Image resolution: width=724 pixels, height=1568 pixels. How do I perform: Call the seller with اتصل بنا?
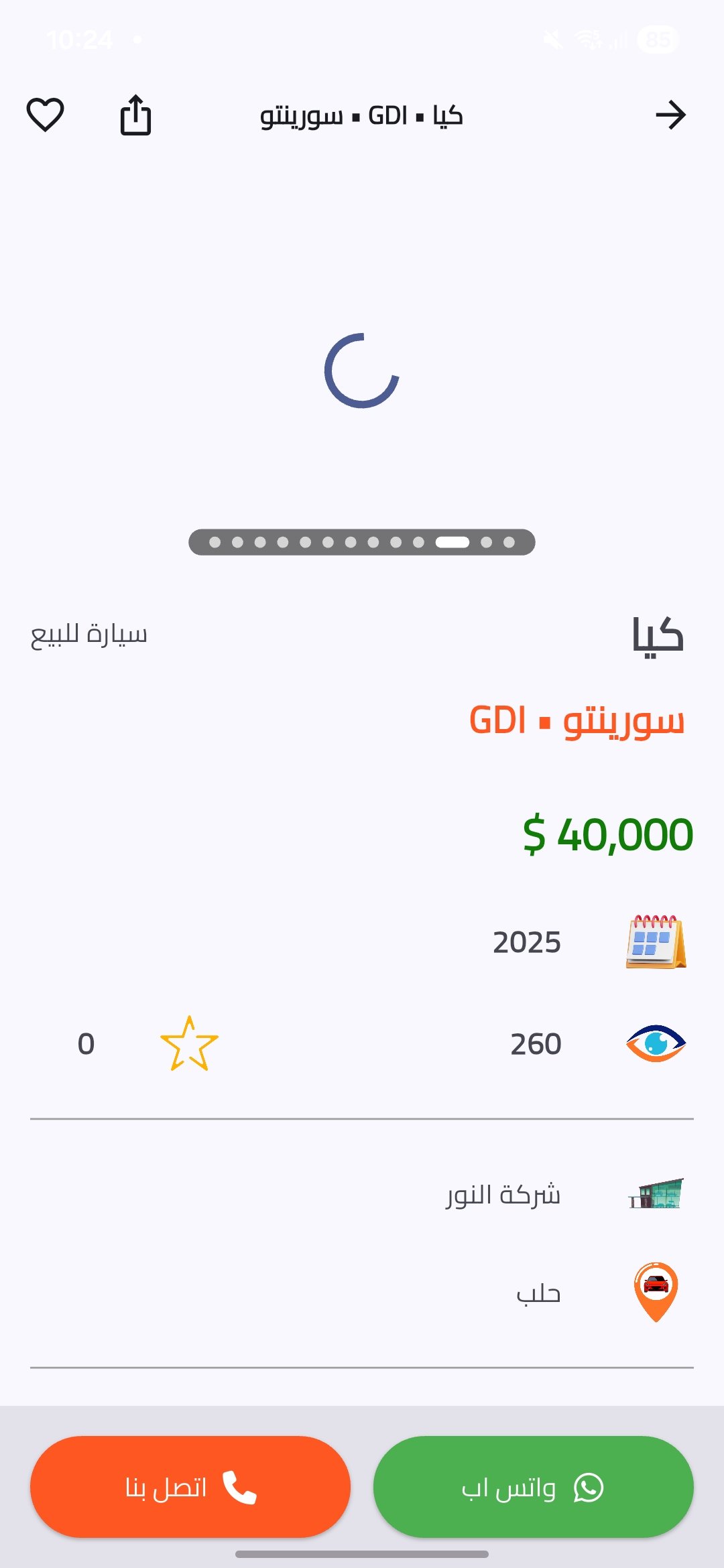190,1486
